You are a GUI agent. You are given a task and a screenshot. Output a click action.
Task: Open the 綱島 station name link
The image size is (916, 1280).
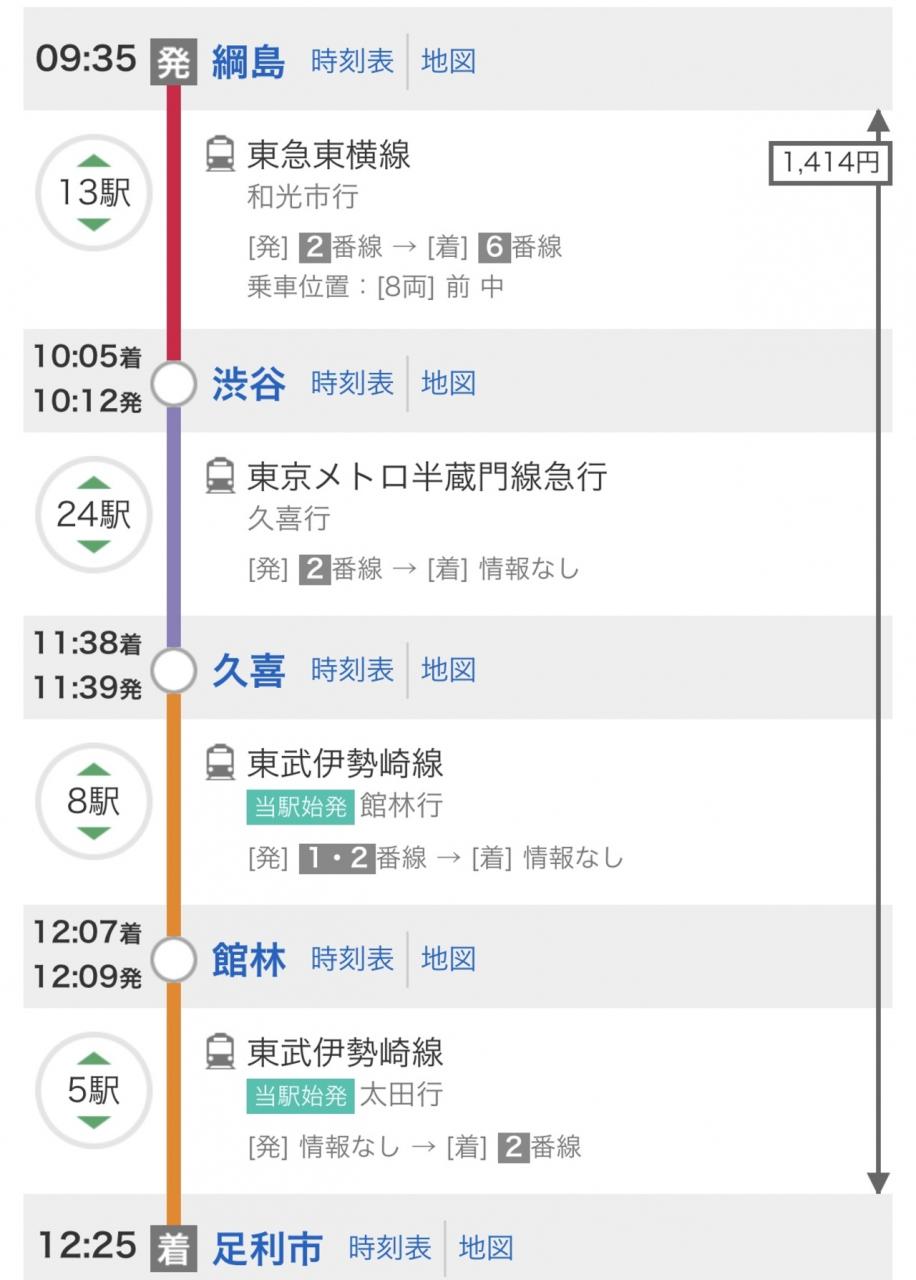click(248, 62)
